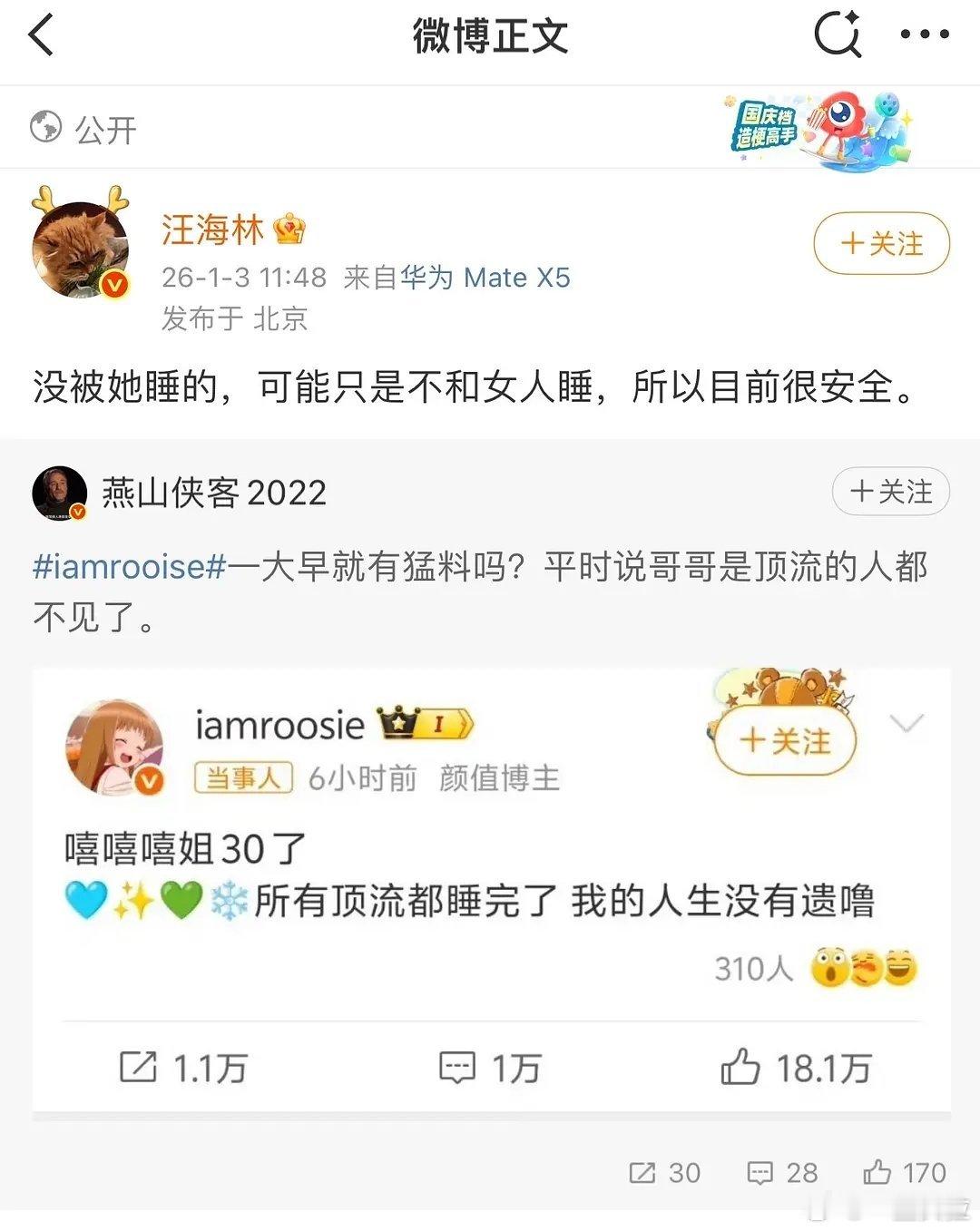Click the 当事人 tag under iamroosie

pos(242,779)
